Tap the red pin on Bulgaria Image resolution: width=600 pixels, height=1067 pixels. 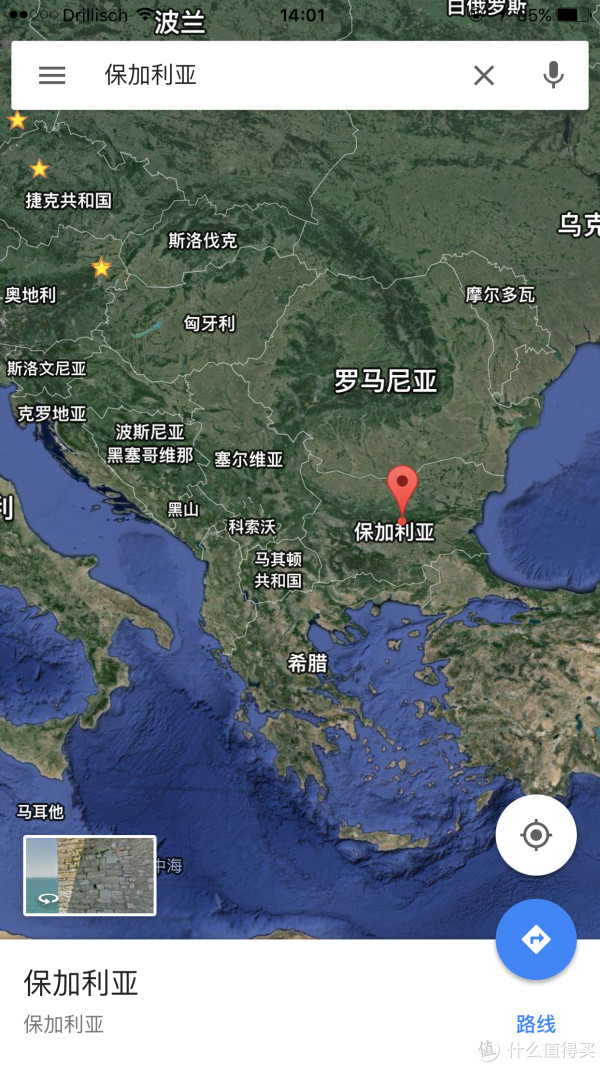pyautogui.click(x=402, y=490)
